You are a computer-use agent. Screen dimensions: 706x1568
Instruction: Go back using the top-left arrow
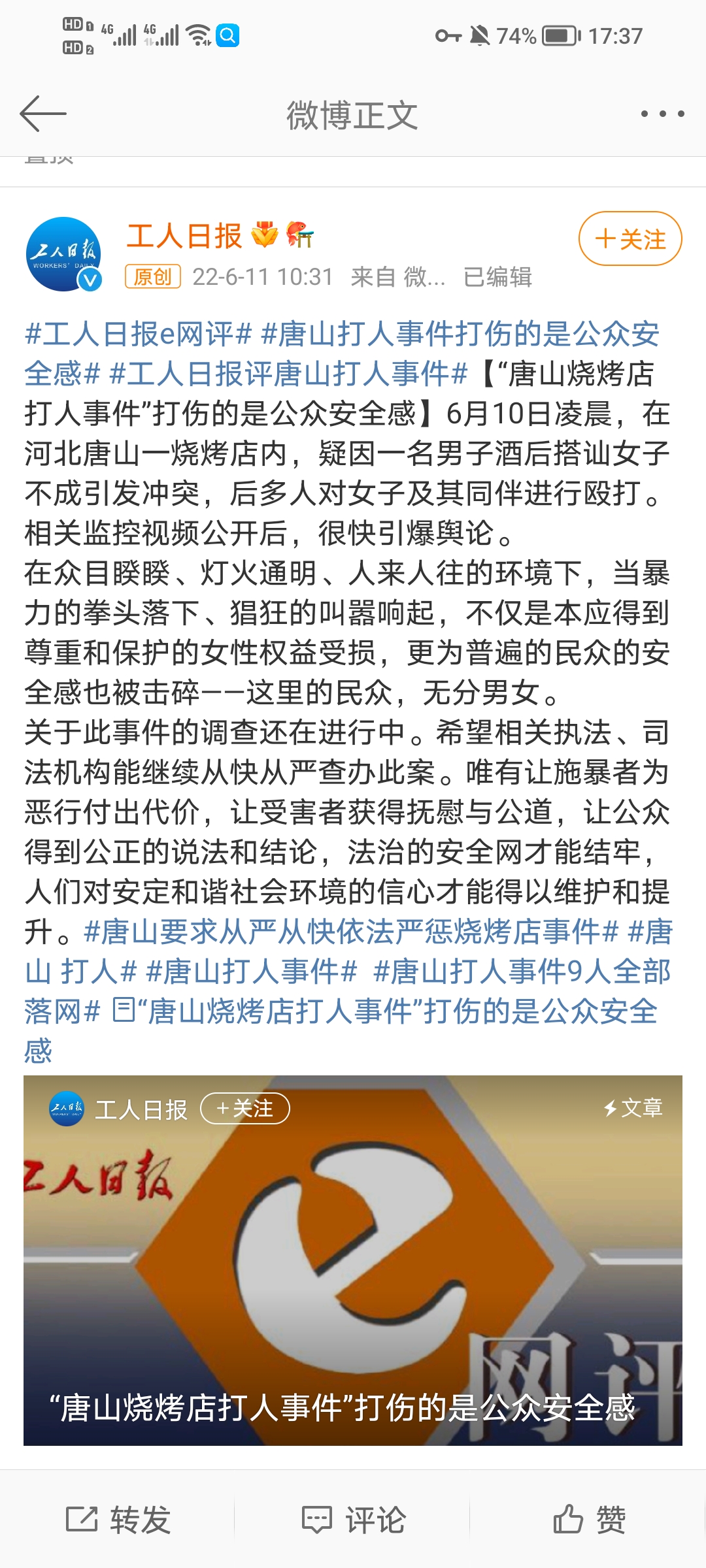coord(43,114)
